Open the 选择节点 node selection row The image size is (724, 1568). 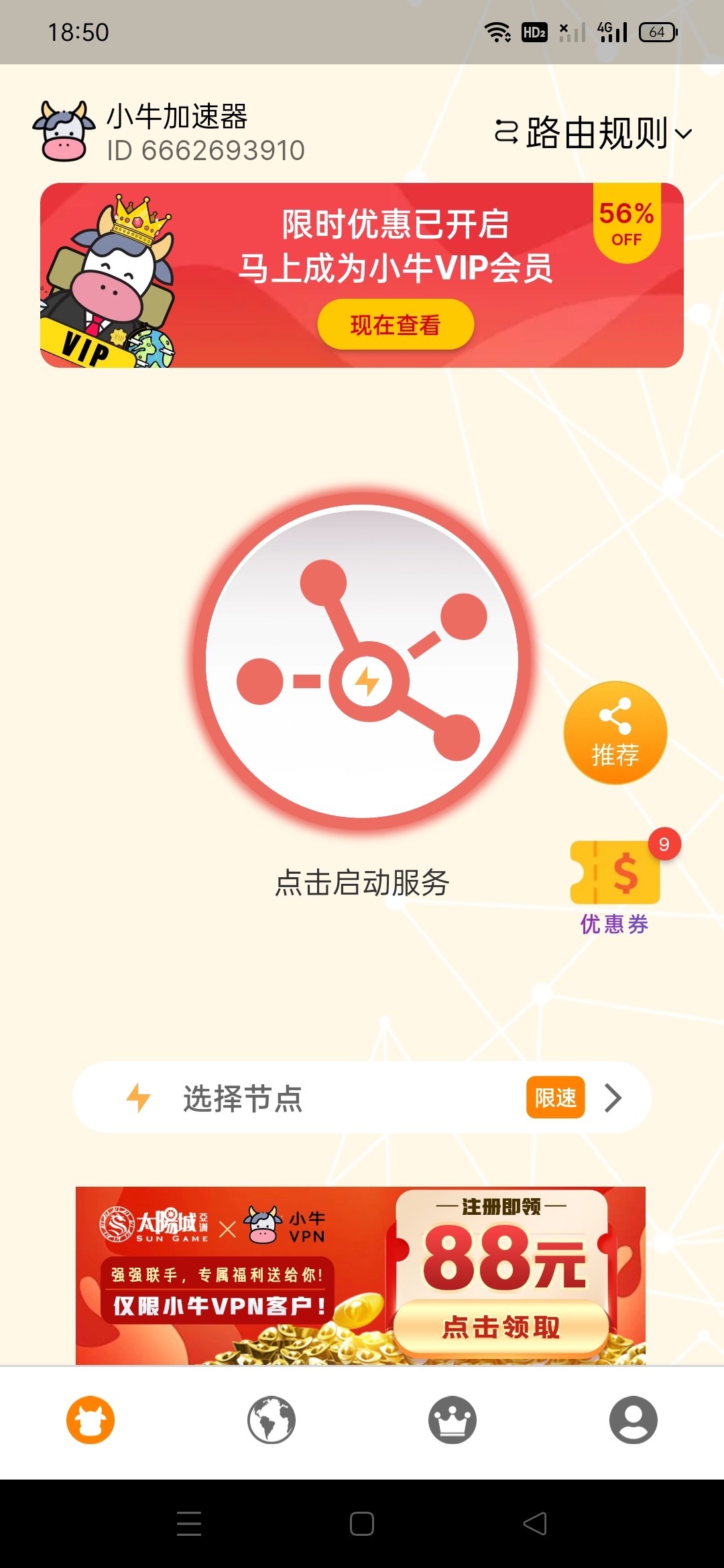pyautogui.click(x=362, y=1098)
